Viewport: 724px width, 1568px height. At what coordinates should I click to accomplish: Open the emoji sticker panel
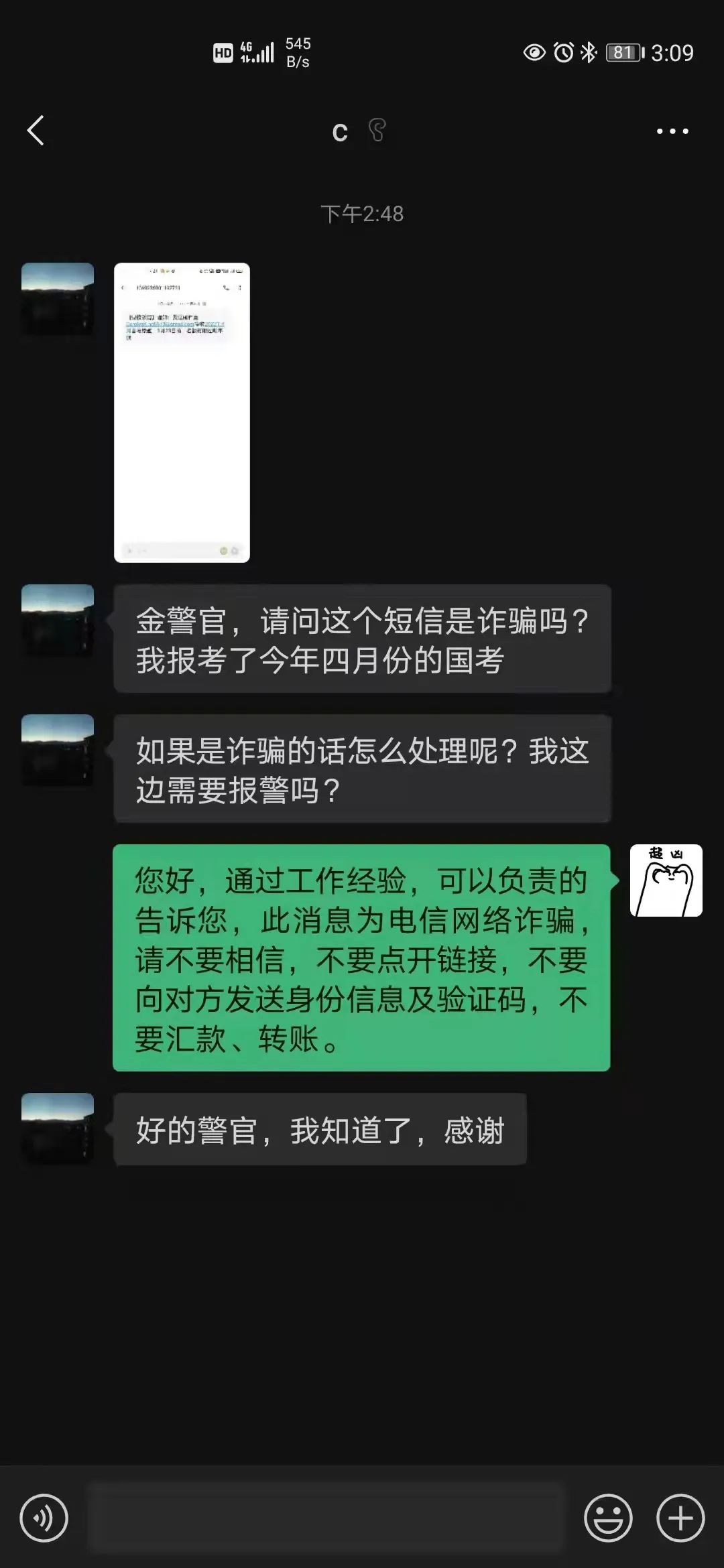[x=608, y=1517]
